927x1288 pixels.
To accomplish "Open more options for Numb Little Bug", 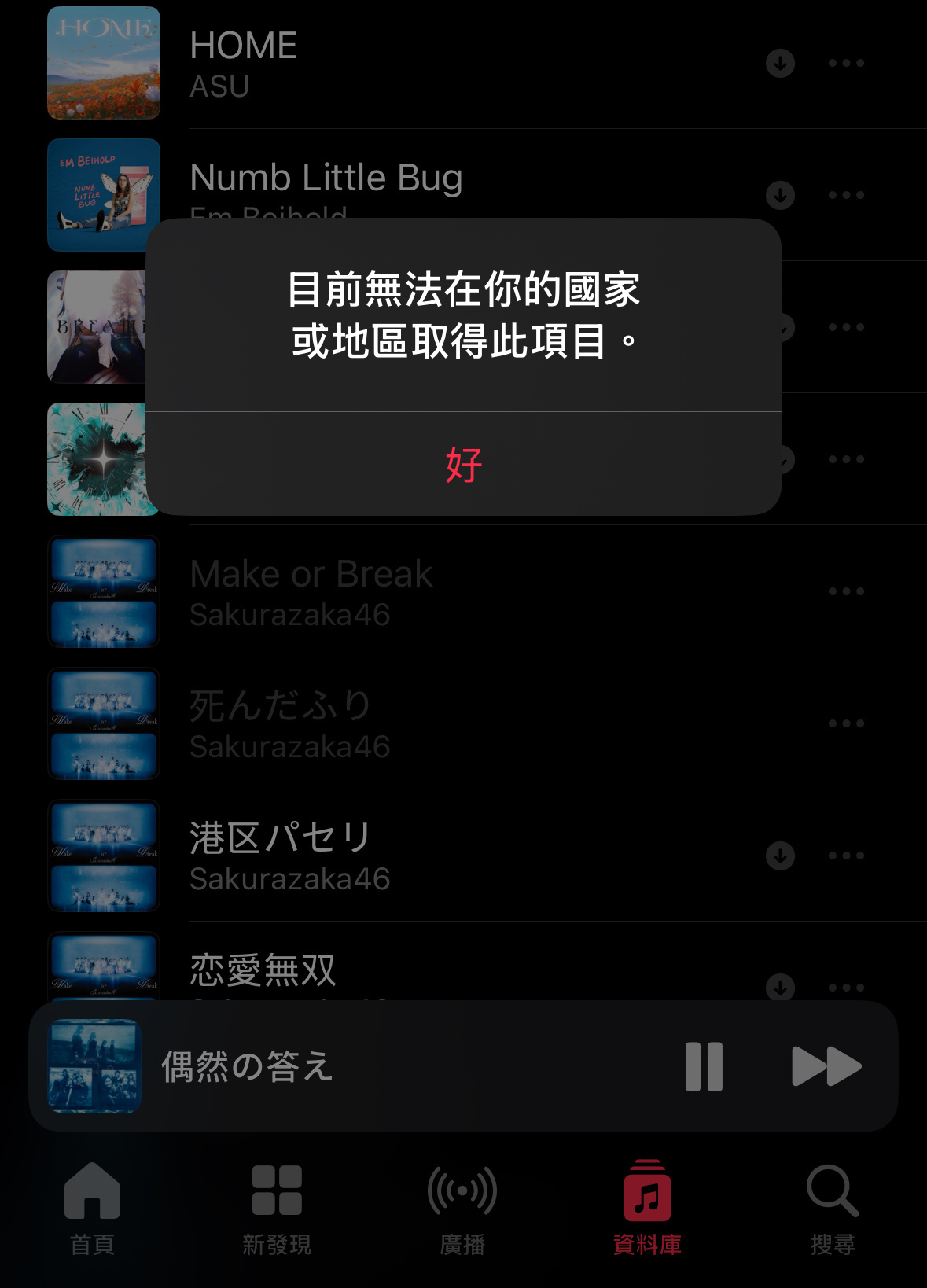I will coord(846,195).
